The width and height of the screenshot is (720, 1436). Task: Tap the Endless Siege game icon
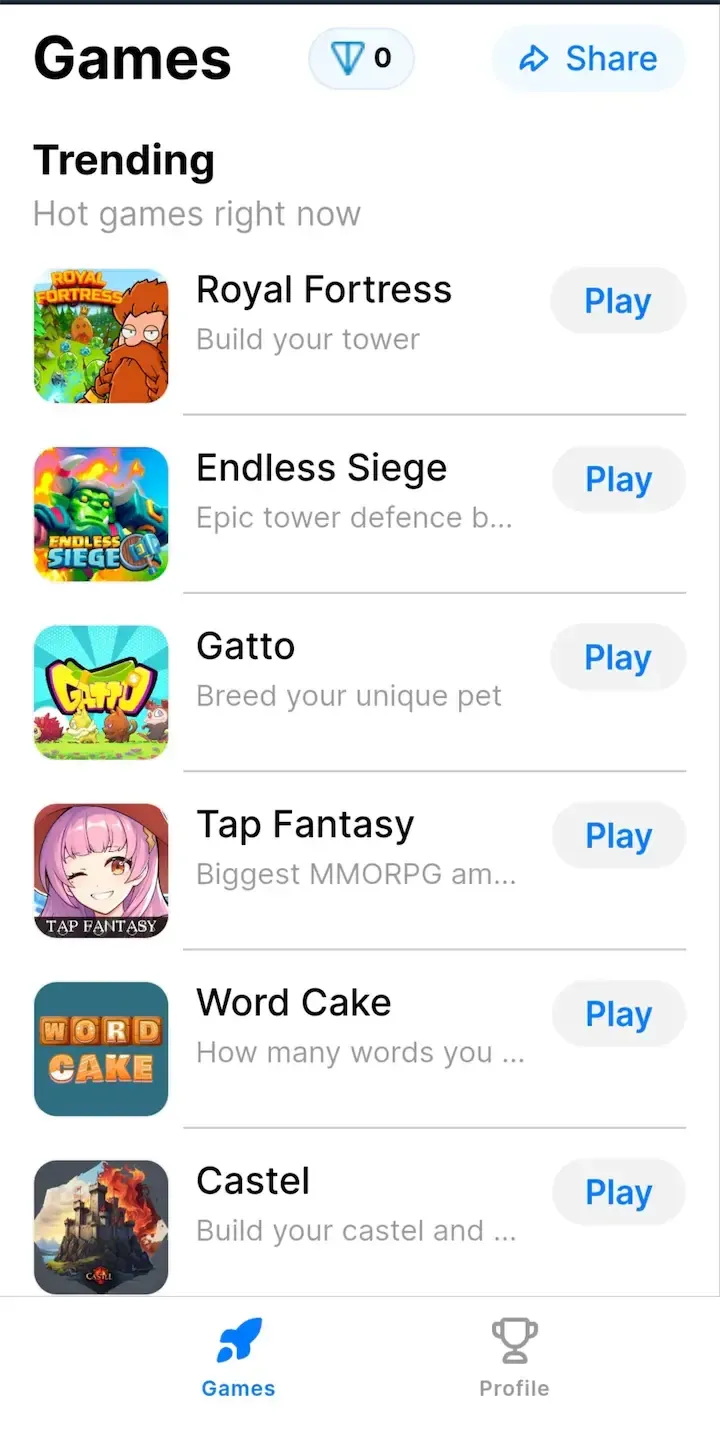[x=100, y=513]
